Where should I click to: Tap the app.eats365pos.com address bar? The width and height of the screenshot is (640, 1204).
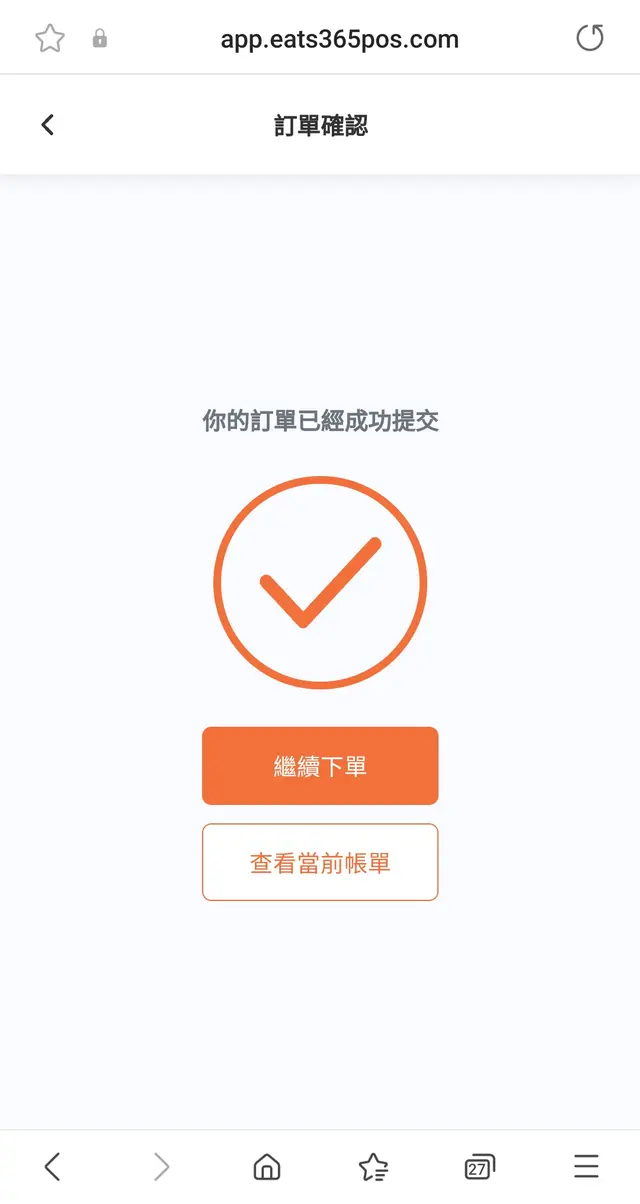(x=339, y=40)
